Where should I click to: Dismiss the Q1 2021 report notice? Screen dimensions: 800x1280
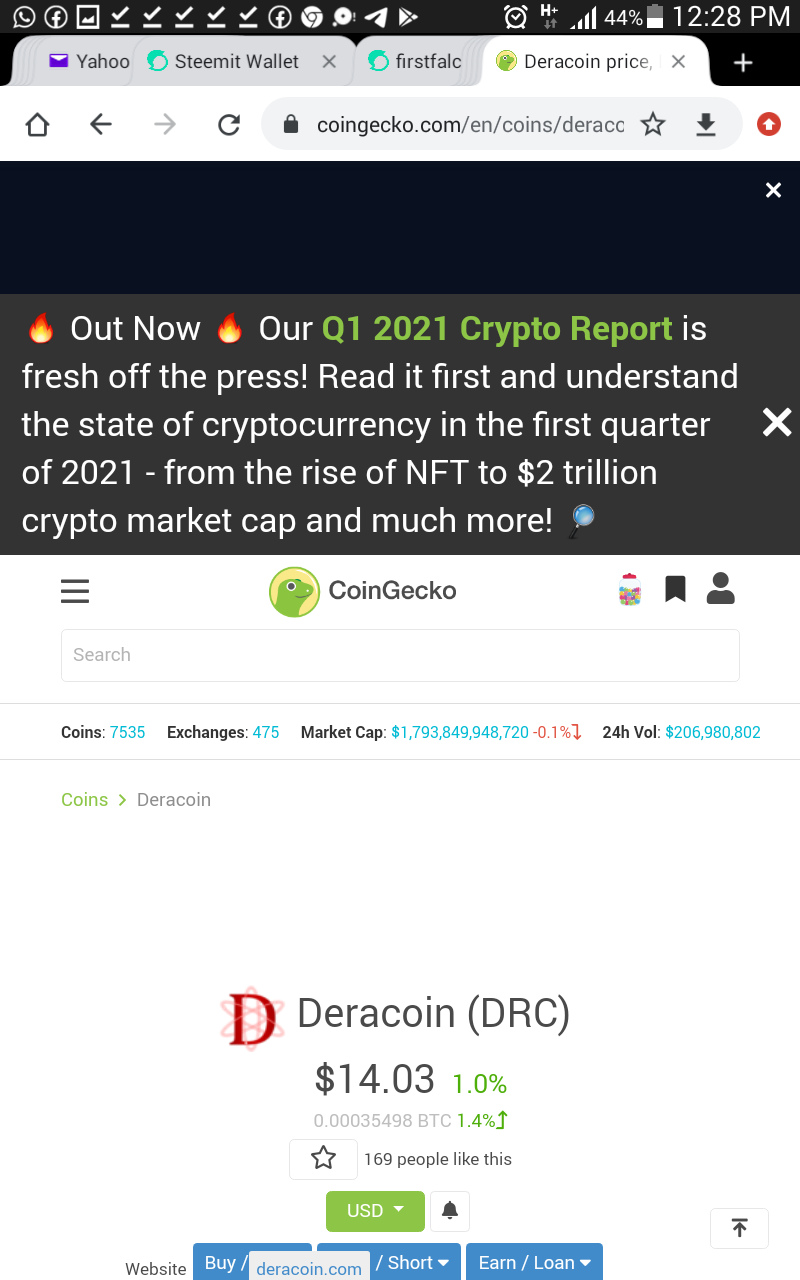tap(777, 423)
